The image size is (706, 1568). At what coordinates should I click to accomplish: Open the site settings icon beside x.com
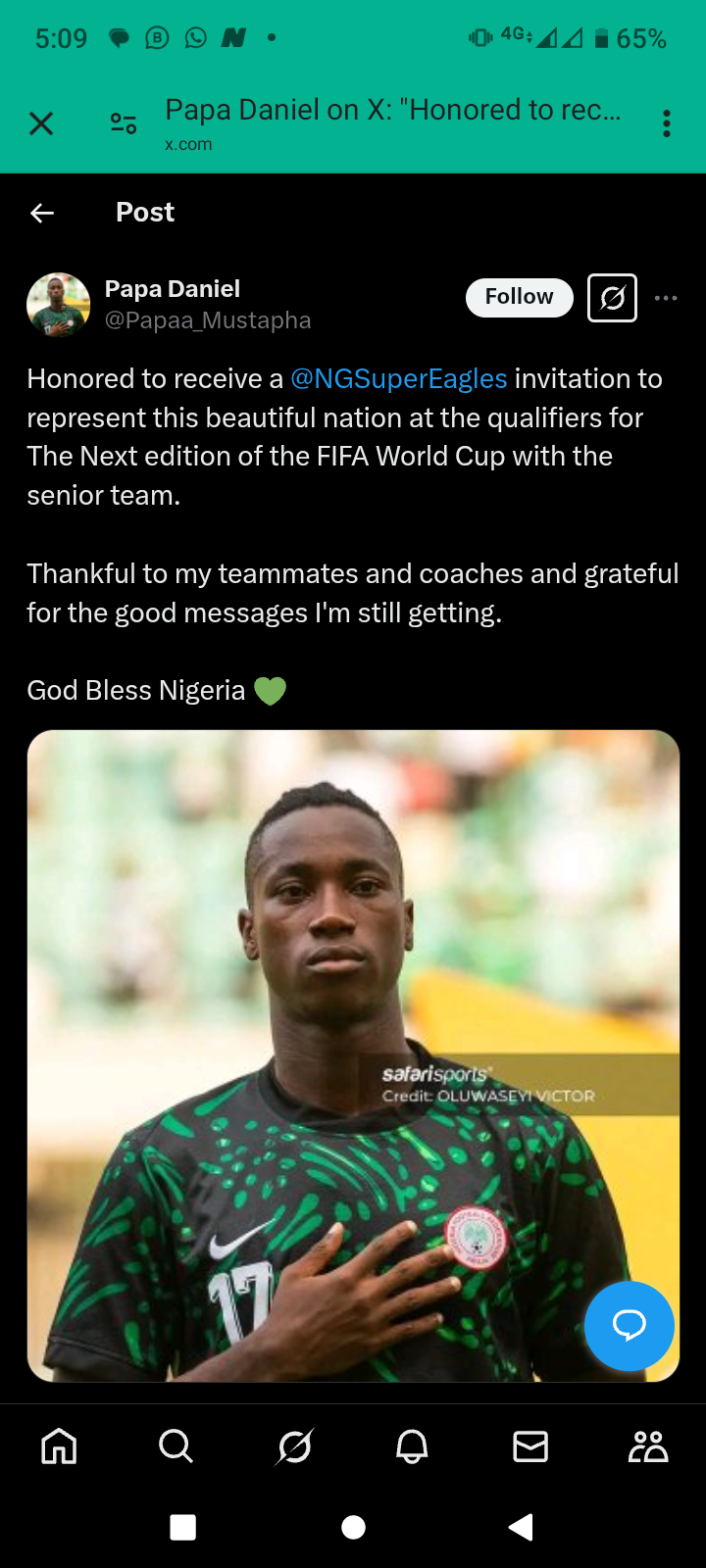(124, 123)
